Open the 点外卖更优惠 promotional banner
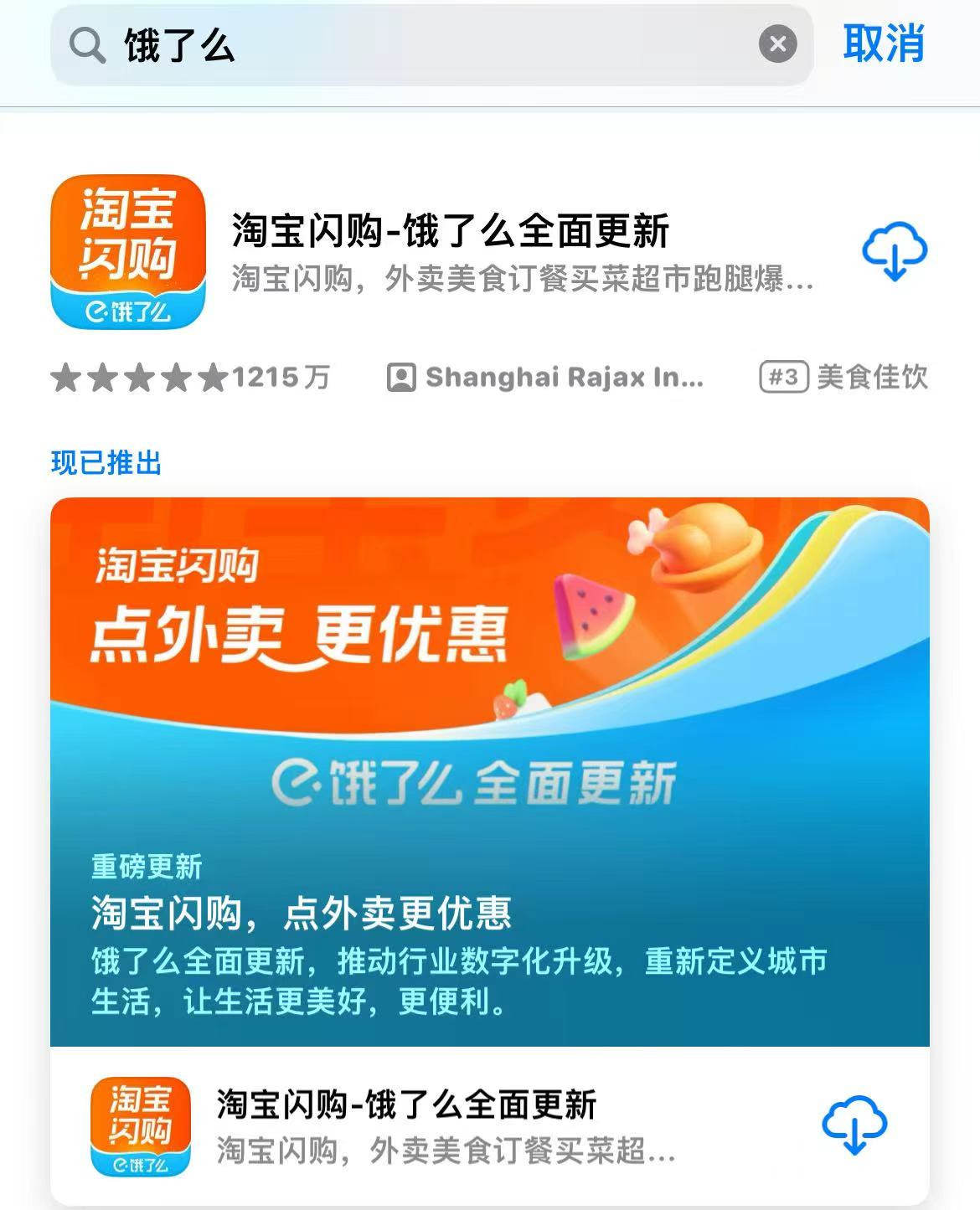Viewport: 980px width, 1210px height. point(489,770)
